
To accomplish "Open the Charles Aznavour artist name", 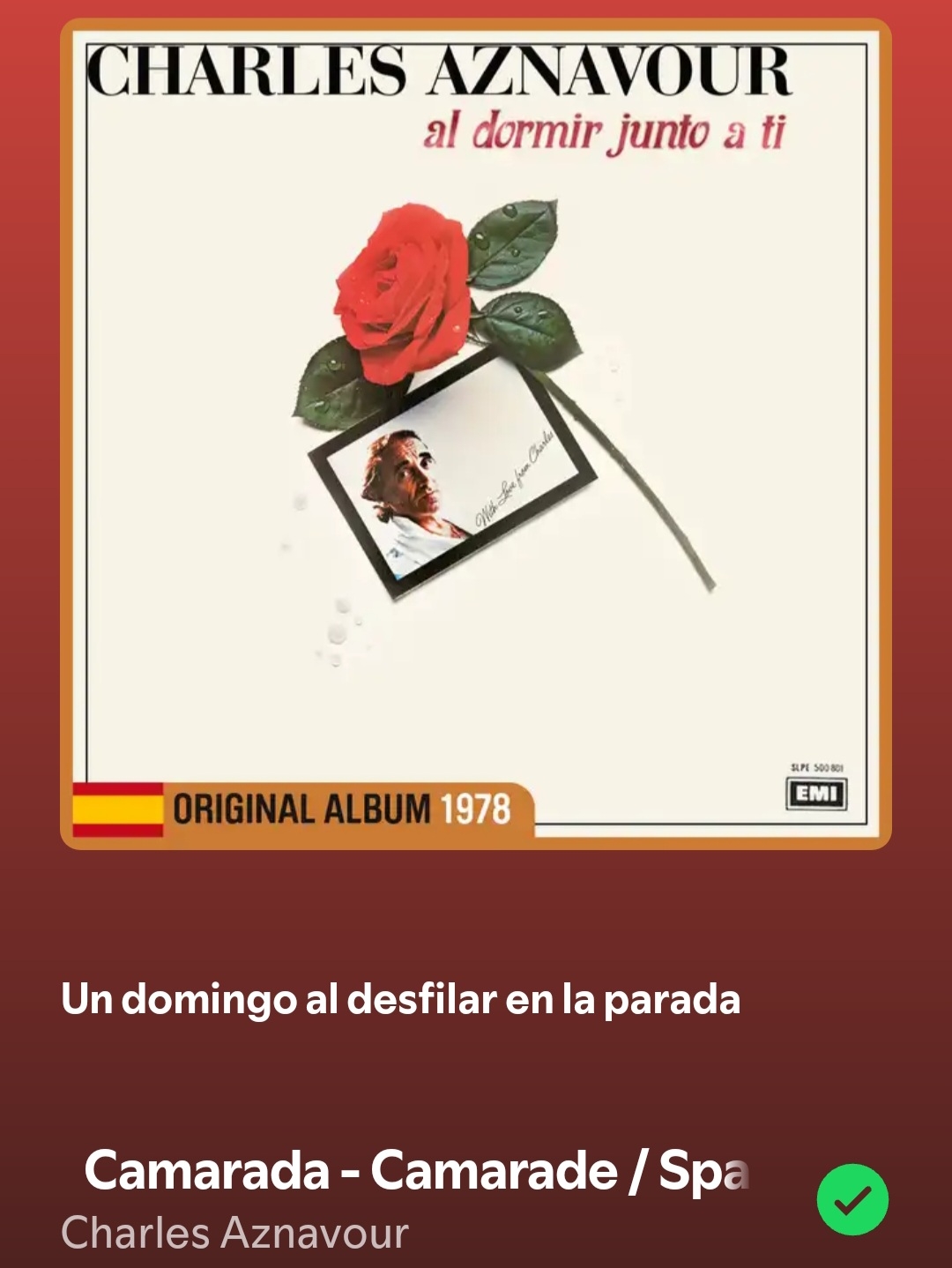I will click(234, 1233).
